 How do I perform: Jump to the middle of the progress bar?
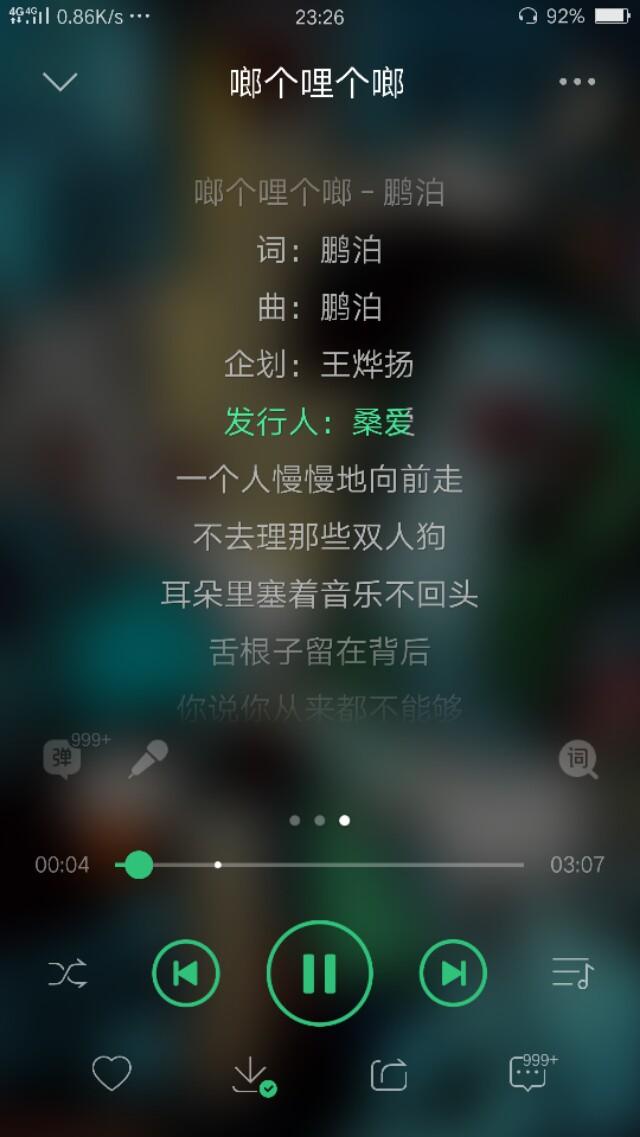[x=320, y=865]
